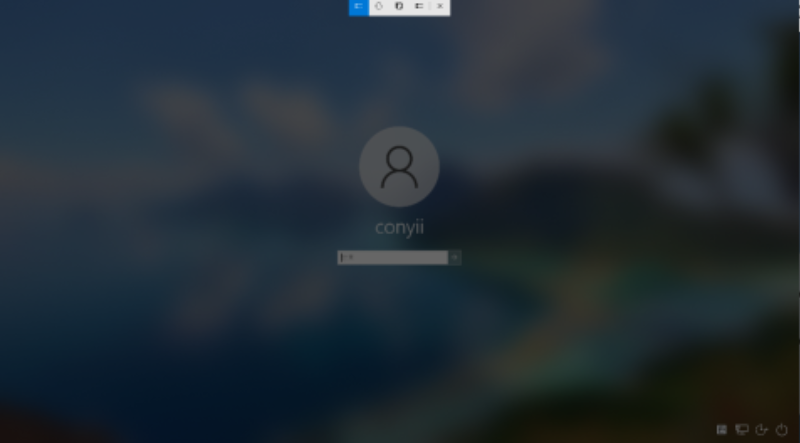Focus the password field under conyii
Screen dimensions: 800x443
392,257
